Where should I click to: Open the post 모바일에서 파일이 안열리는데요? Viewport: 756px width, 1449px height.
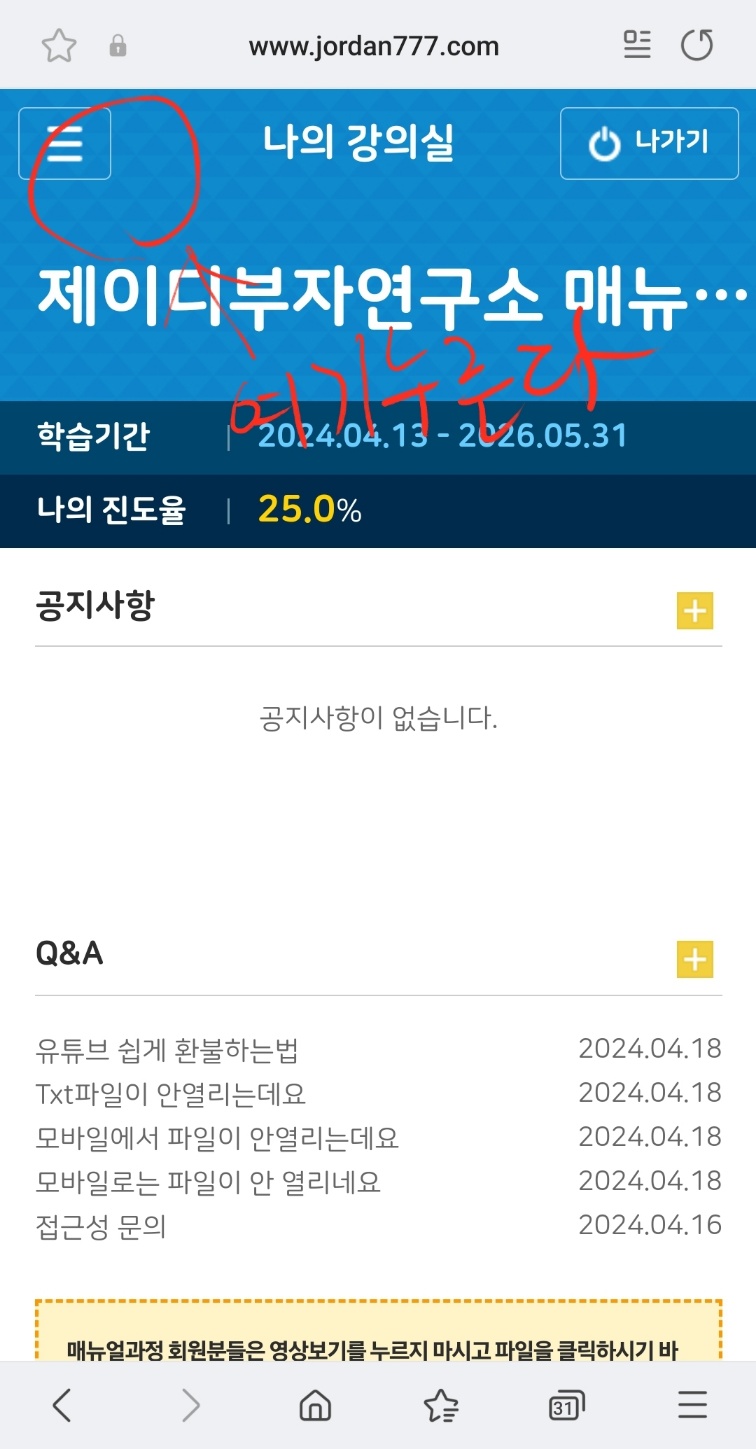pyautogui.click(x=216, y=1138)
